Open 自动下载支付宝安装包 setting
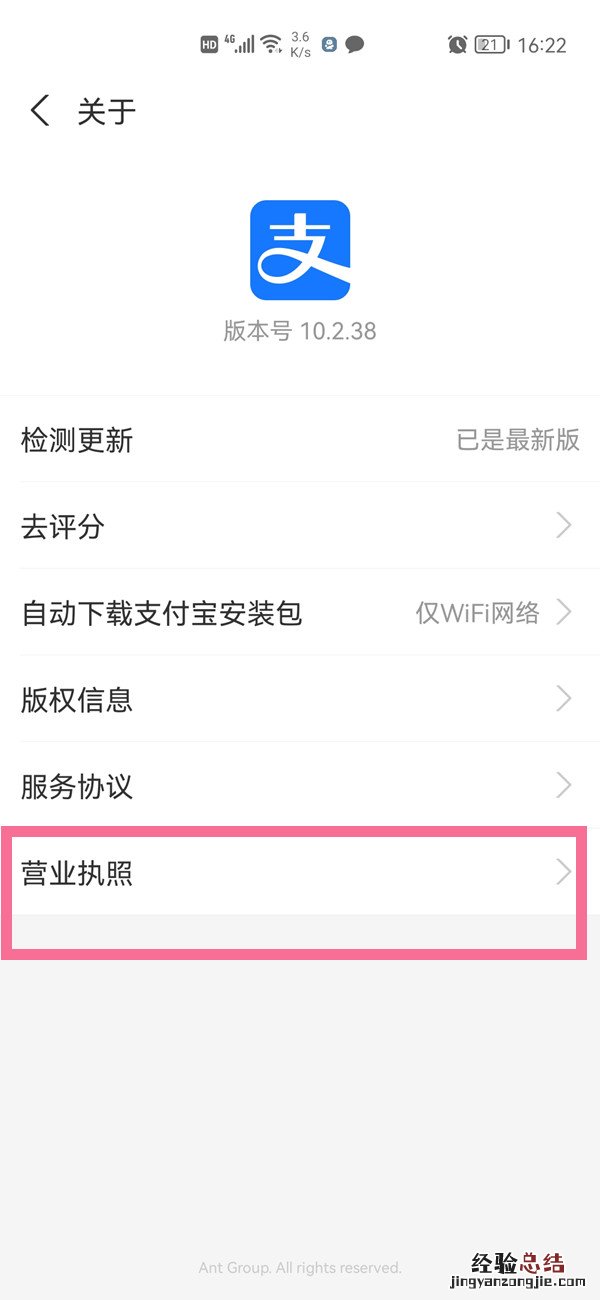 click(x=300, y=612)
